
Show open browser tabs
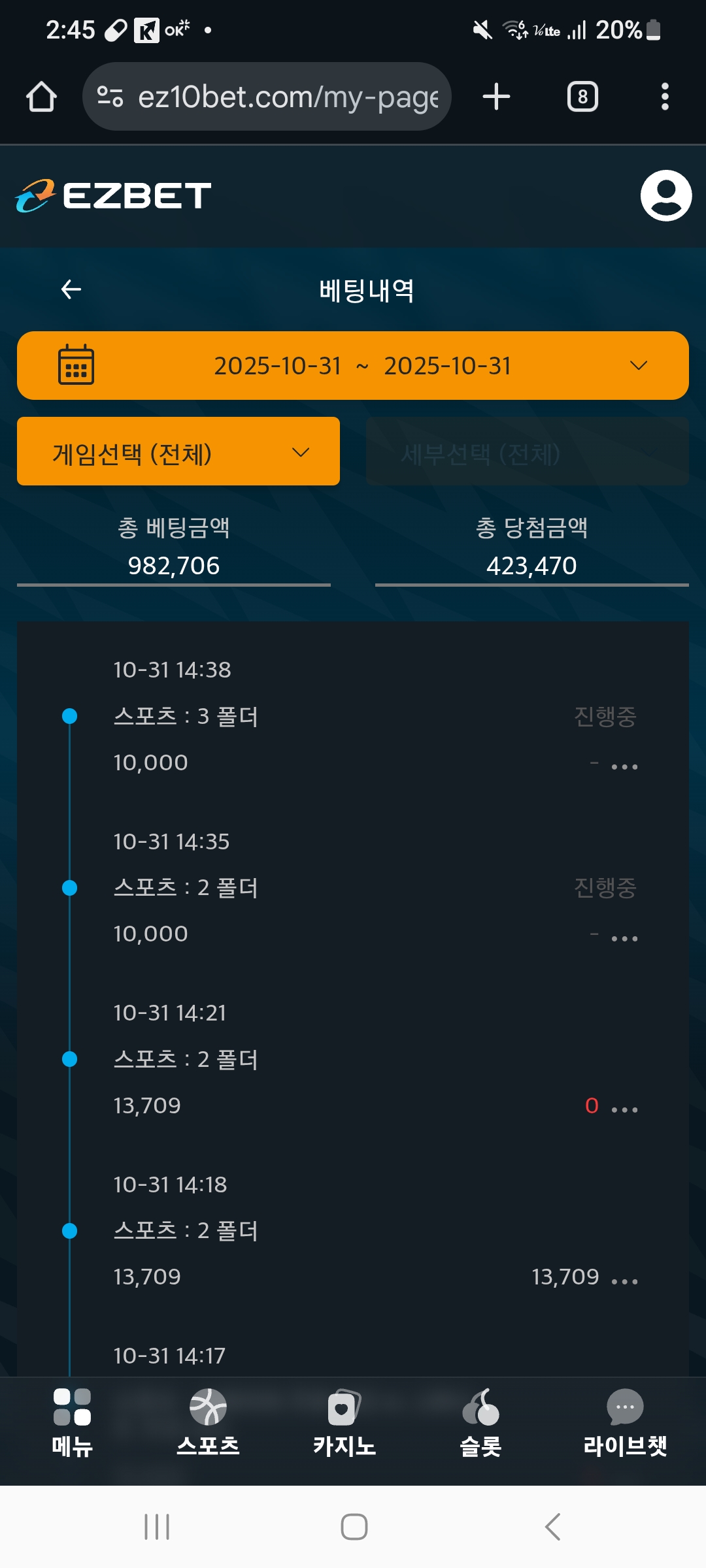point(582,96)
